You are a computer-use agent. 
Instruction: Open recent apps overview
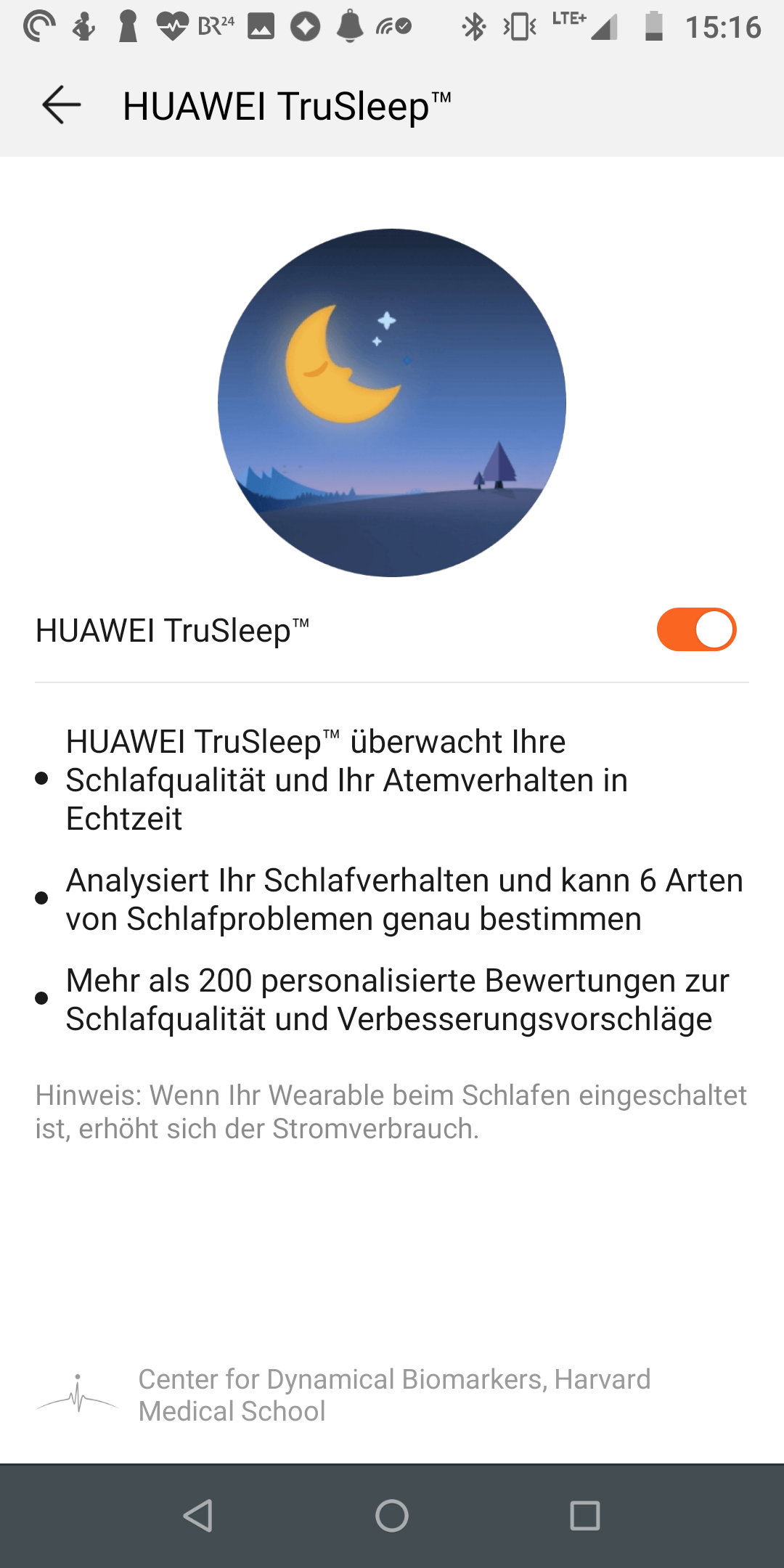coord(585,1516)
